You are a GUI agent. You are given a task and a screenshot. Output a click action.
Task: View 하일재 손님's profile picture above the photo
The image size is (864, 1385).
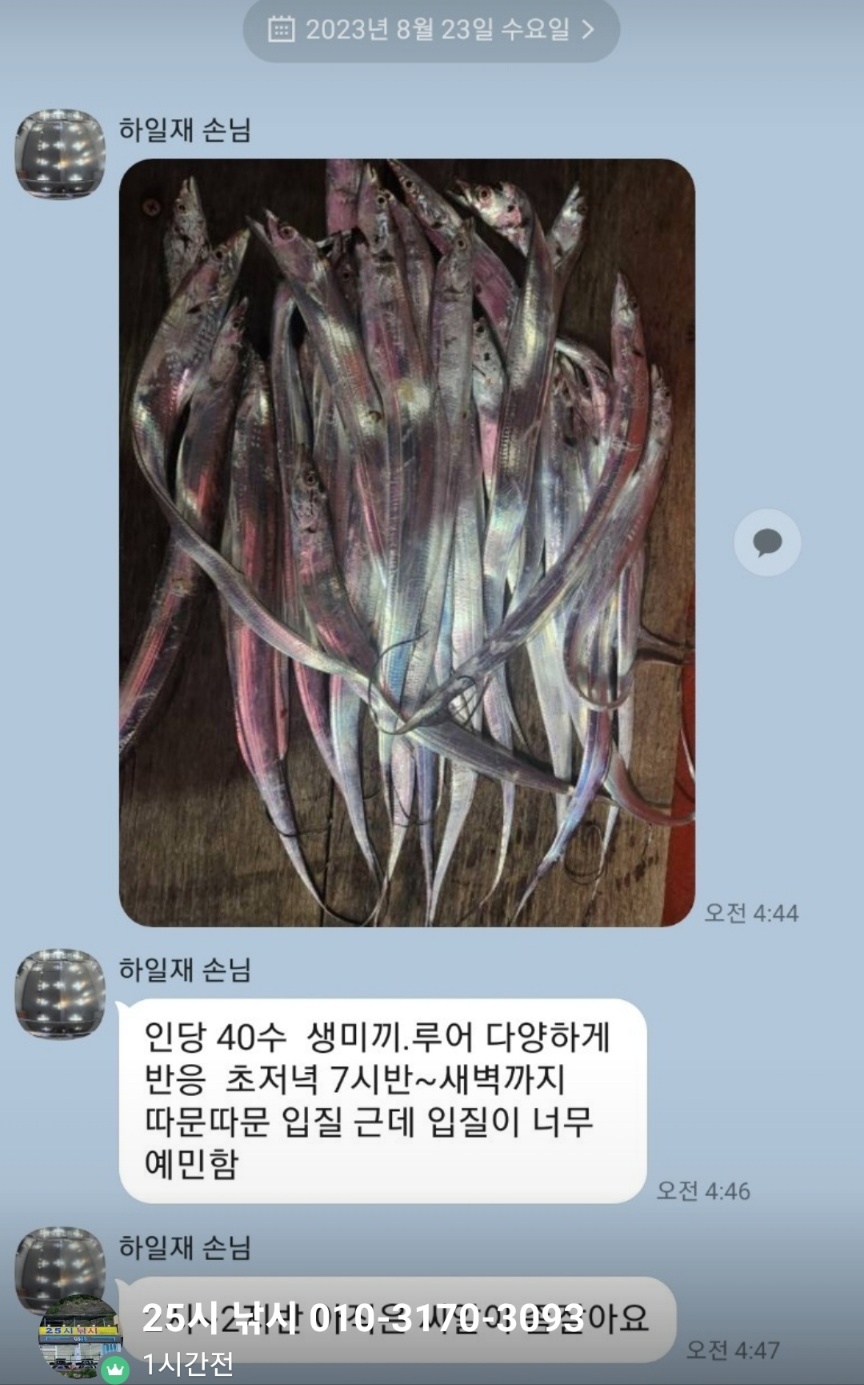coord(60,154)
